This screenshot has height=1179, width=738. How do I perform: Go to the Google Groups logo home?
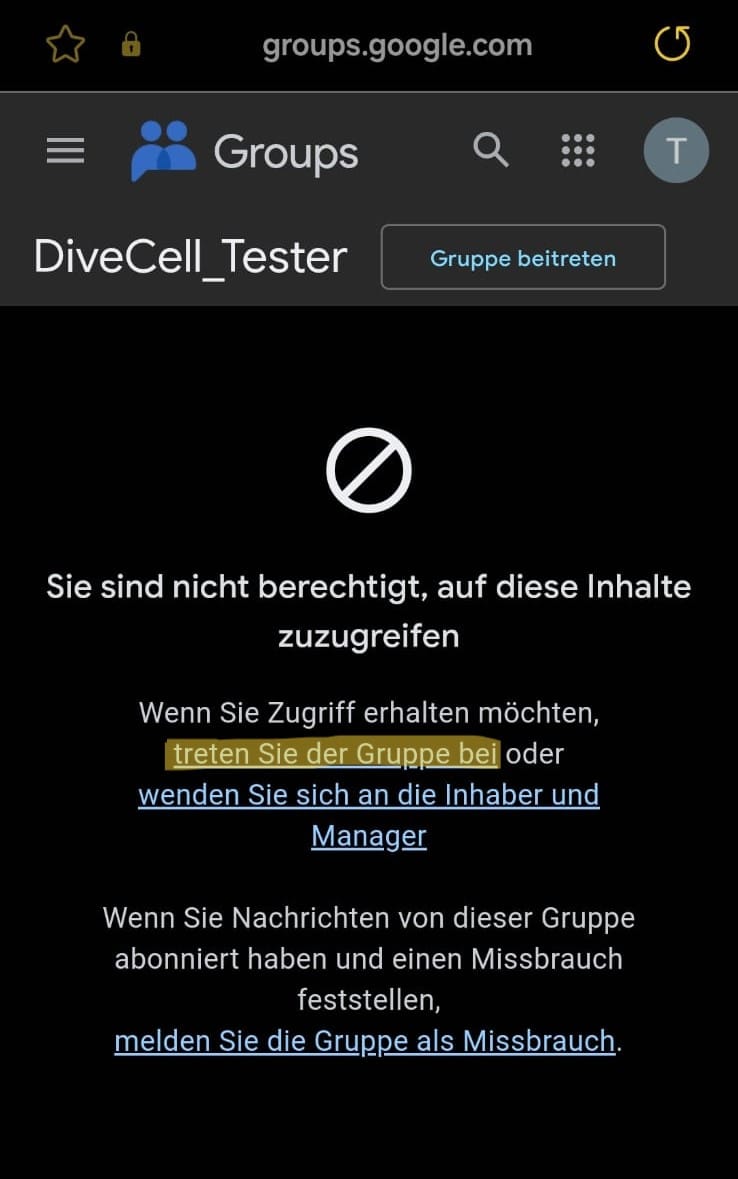pos(245,152)
